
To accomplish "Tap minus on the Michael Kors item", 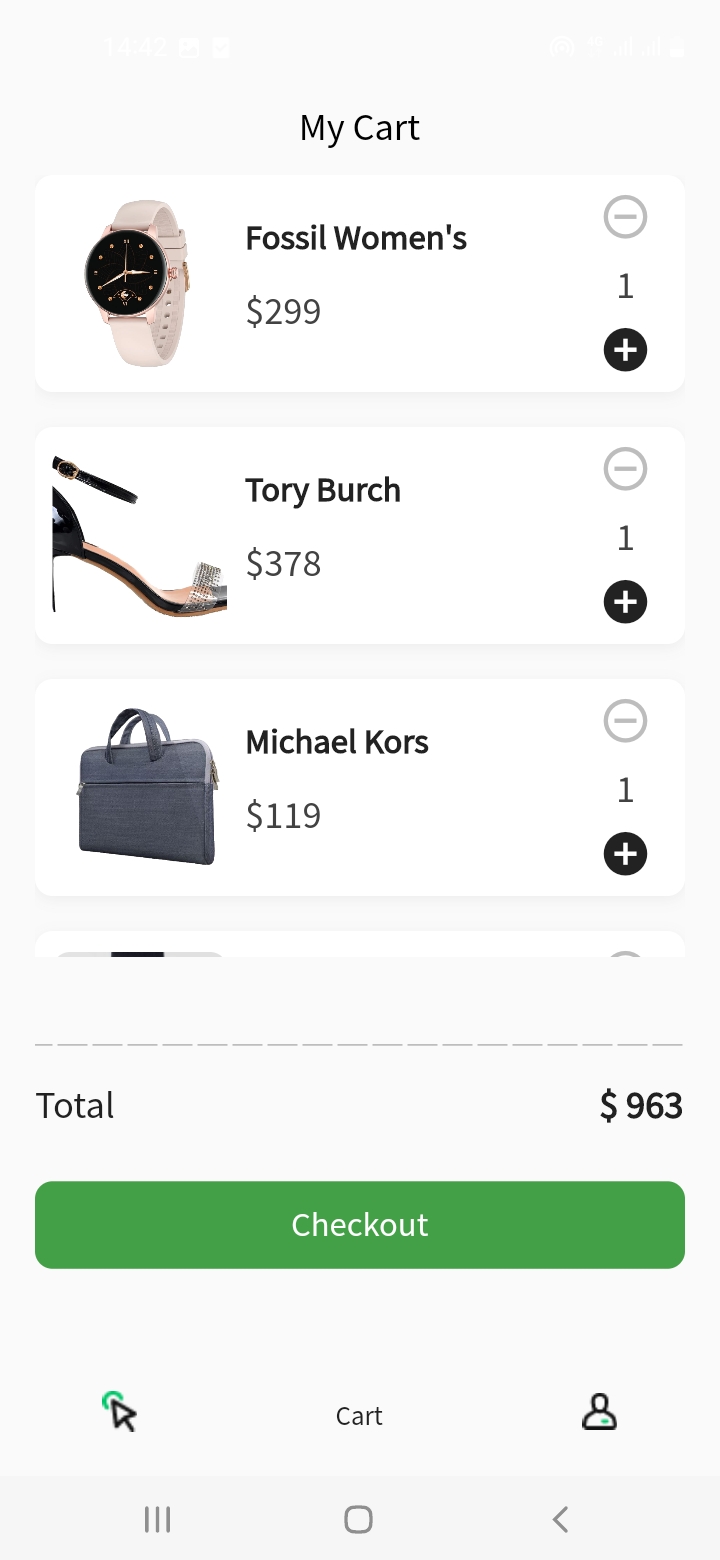I will (x=625, y=721).
